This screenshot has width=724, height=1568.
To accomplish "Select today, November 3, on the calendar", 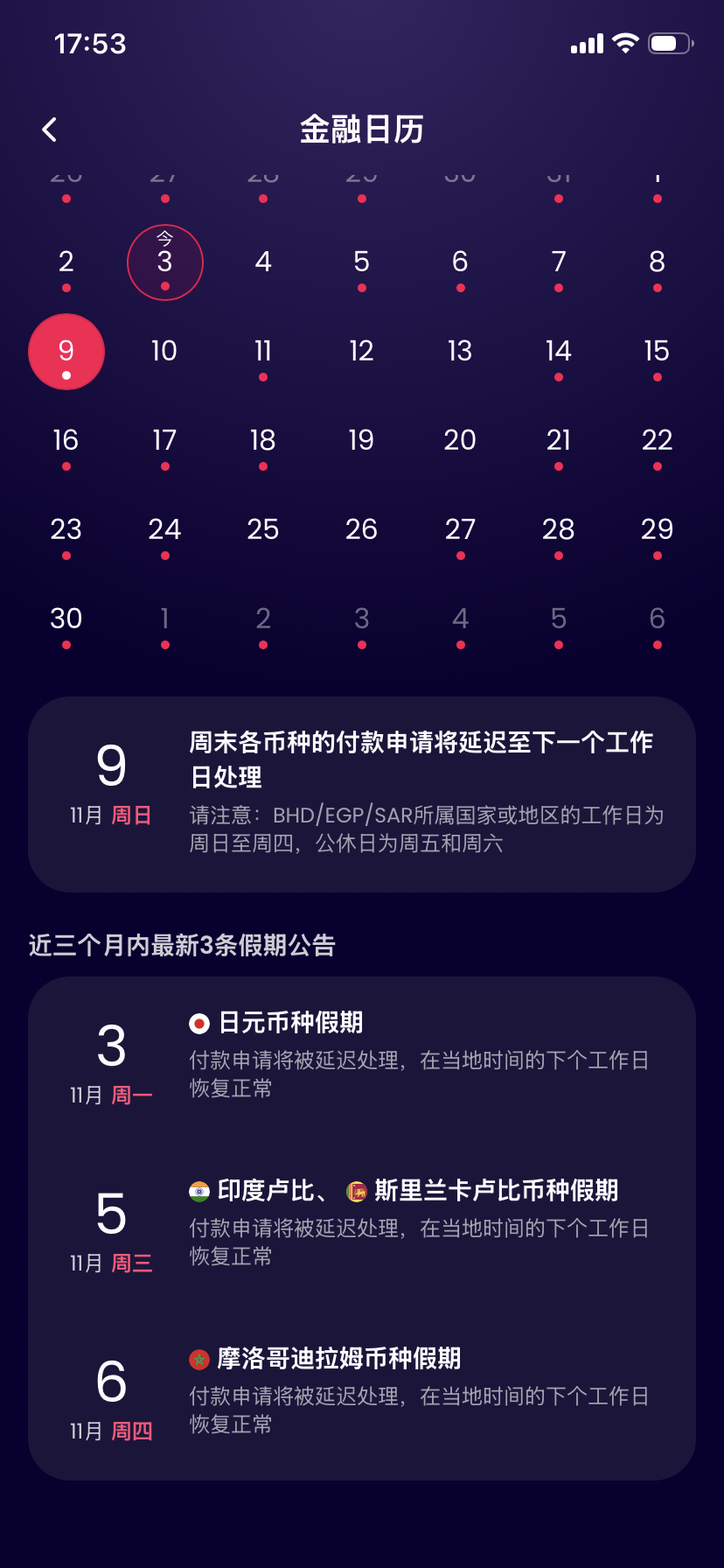I will point(165,262).
